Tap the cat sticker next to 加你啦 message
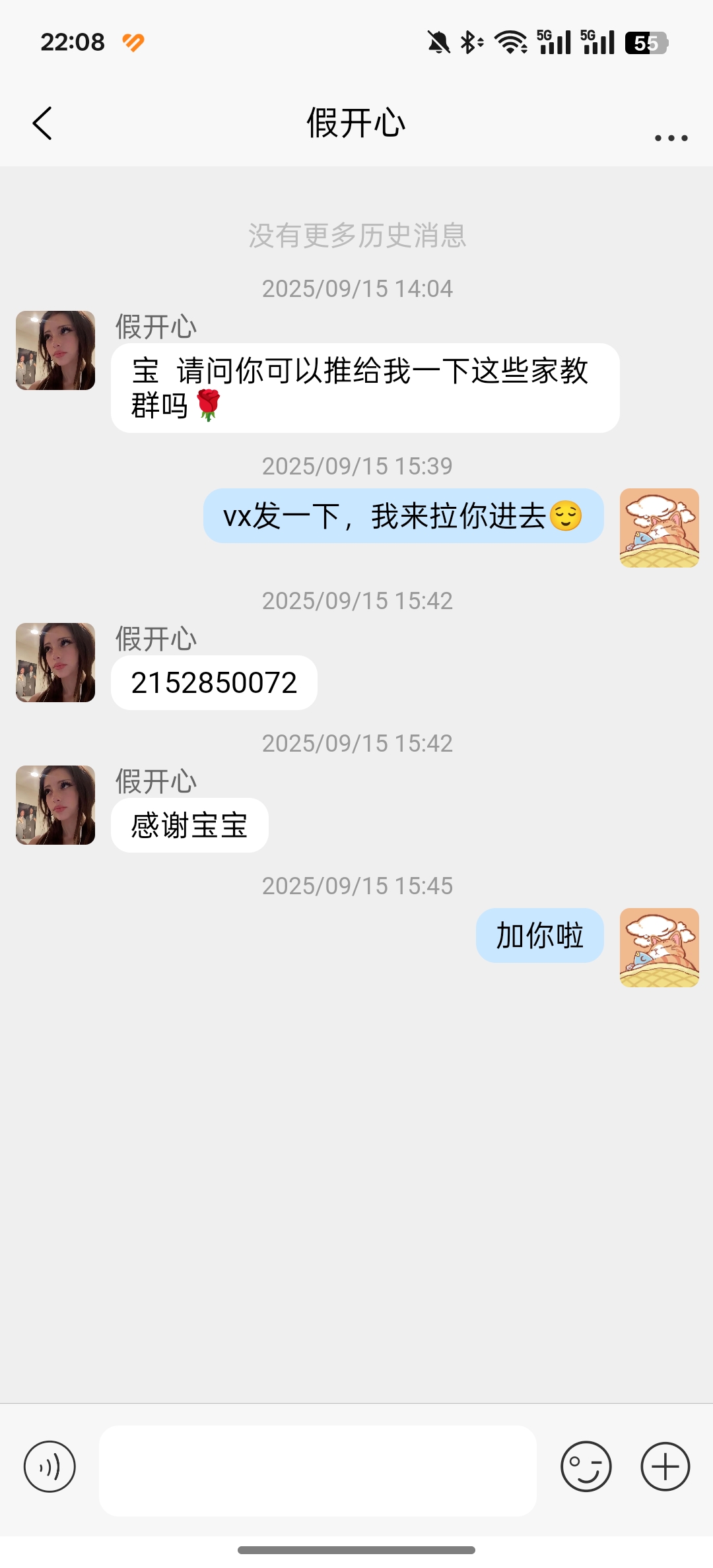The width and height of the screenshot is (713, 1568). coord(659,947)
